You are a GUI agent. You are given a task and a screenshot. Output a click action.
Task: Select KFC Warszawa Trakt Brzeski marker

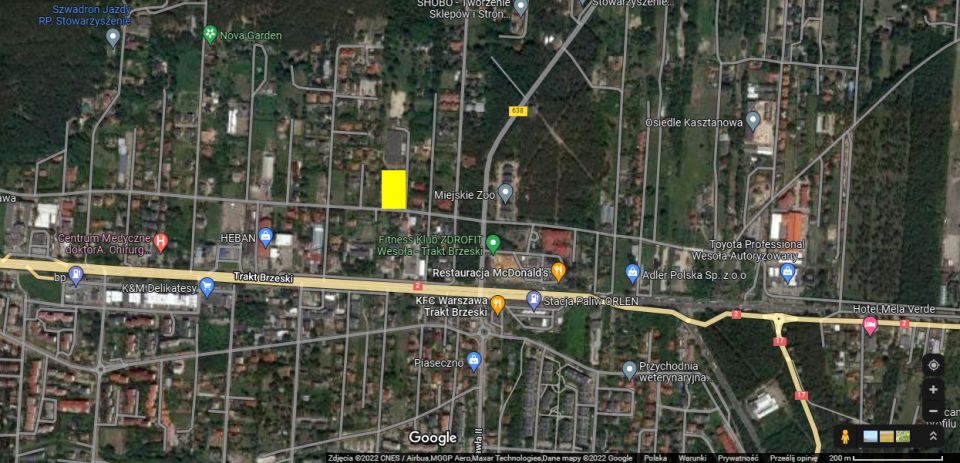tap(497, 303)
